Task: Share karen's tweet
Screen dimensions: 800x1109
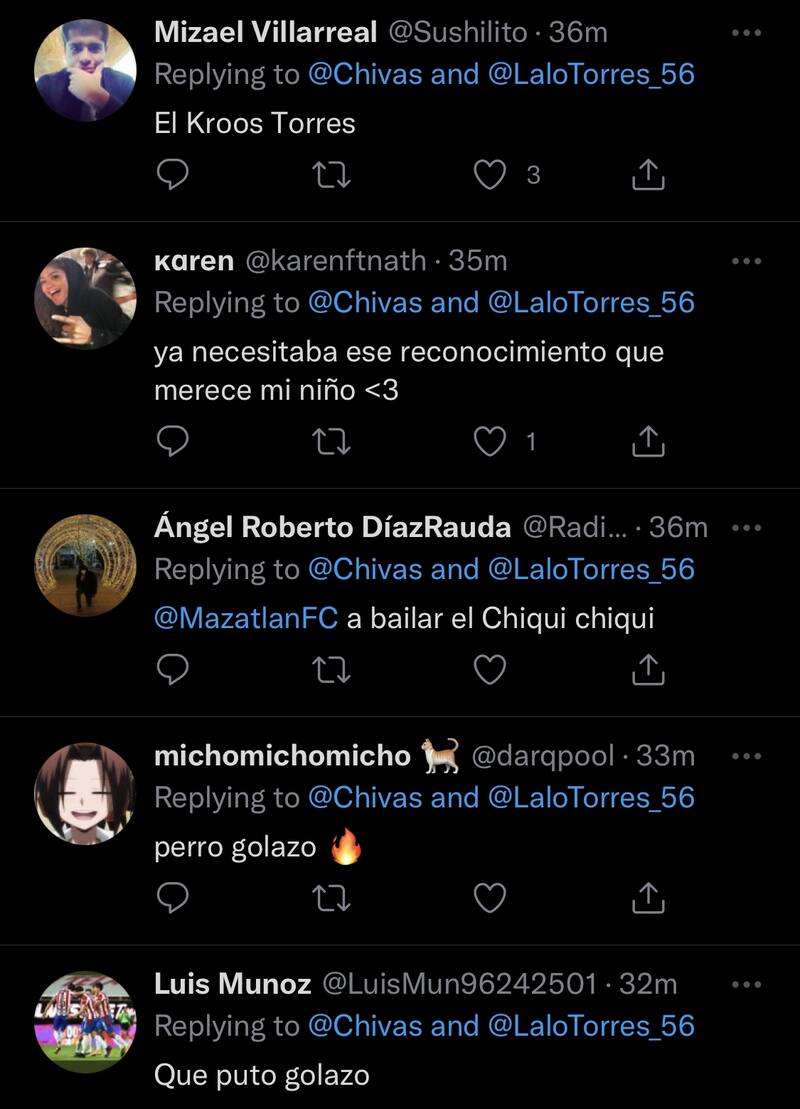Action: tap(649, 441)
